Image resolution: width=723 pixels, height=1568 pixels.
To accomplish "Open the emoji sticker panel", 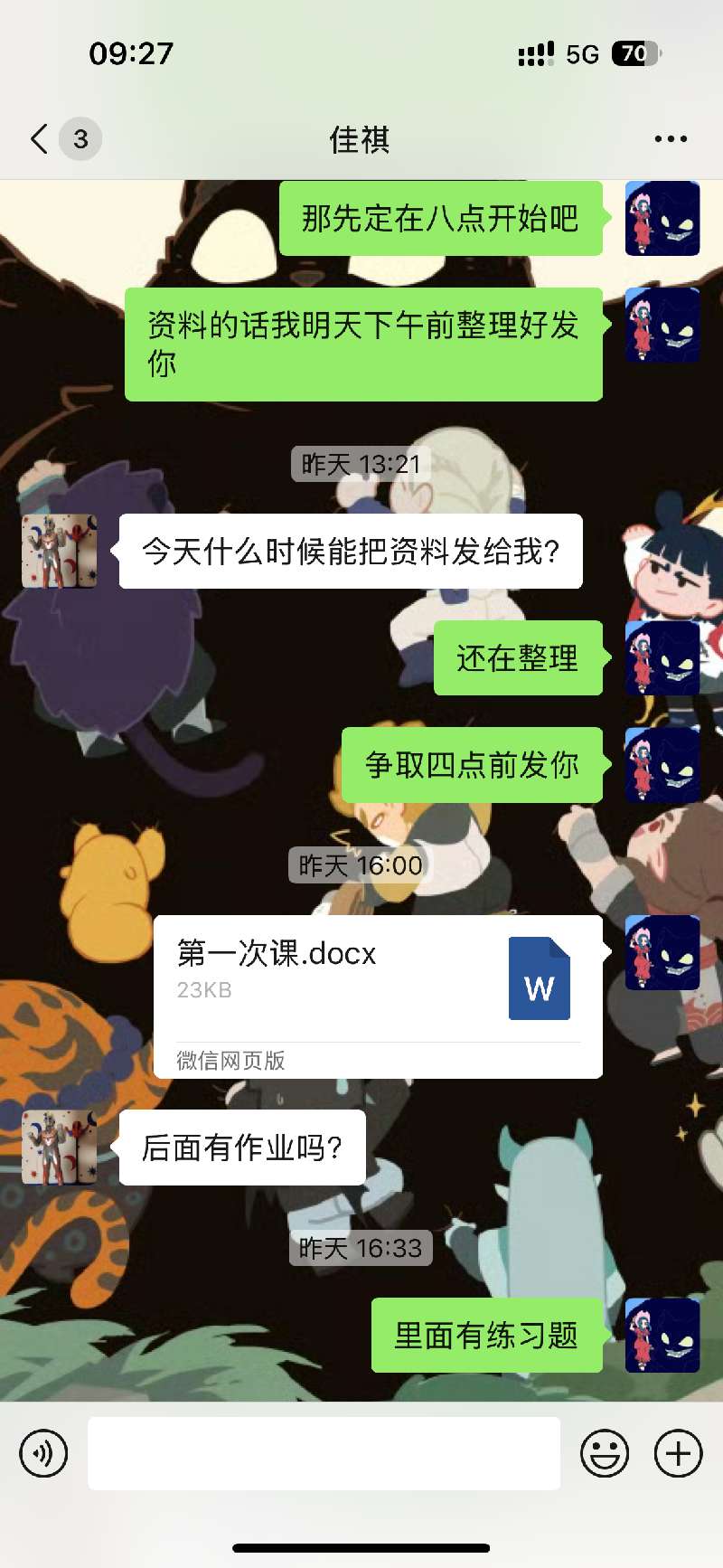I will [604, 1453].
